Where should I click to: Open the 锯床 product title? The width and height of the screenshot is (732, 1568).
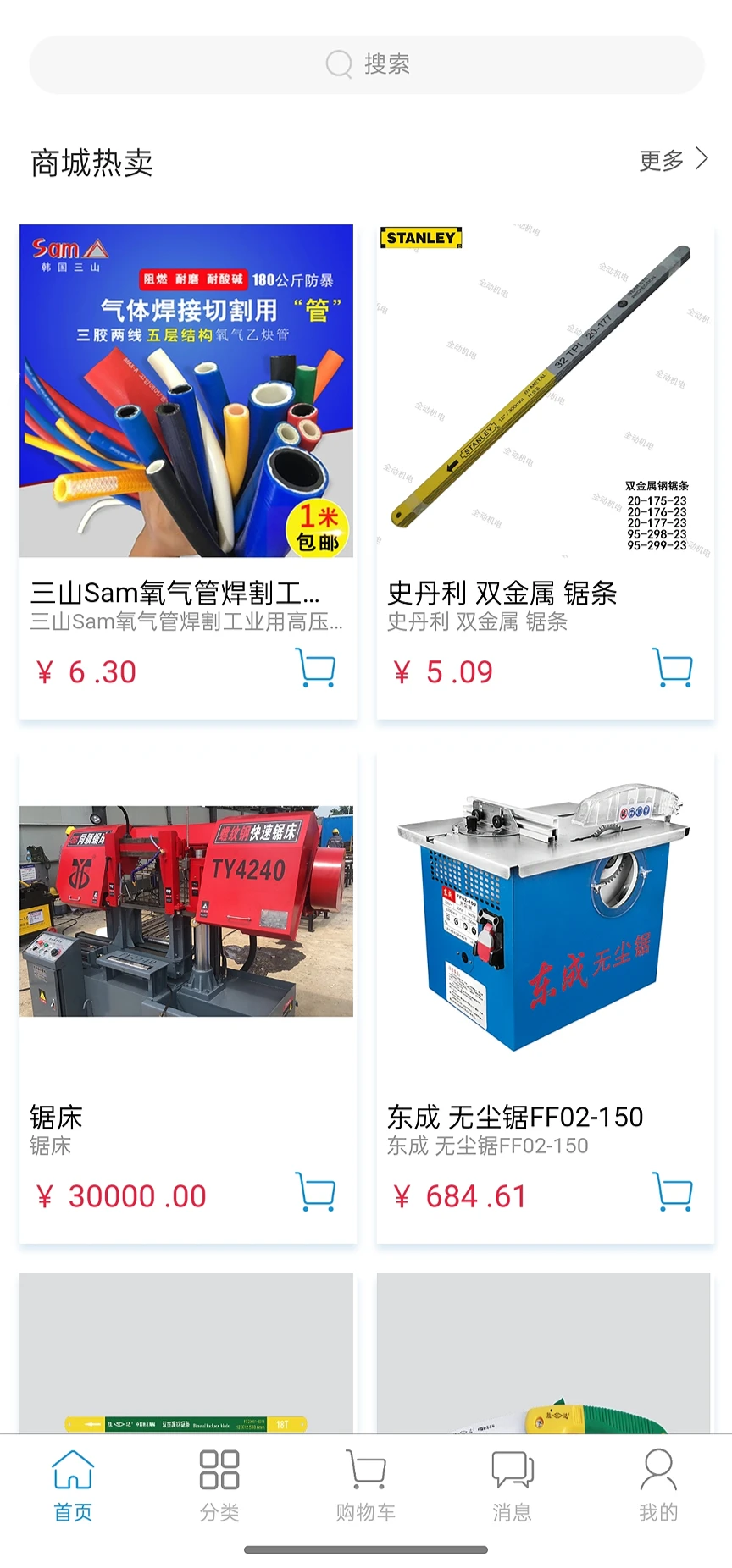click(x=55, y=1118)
